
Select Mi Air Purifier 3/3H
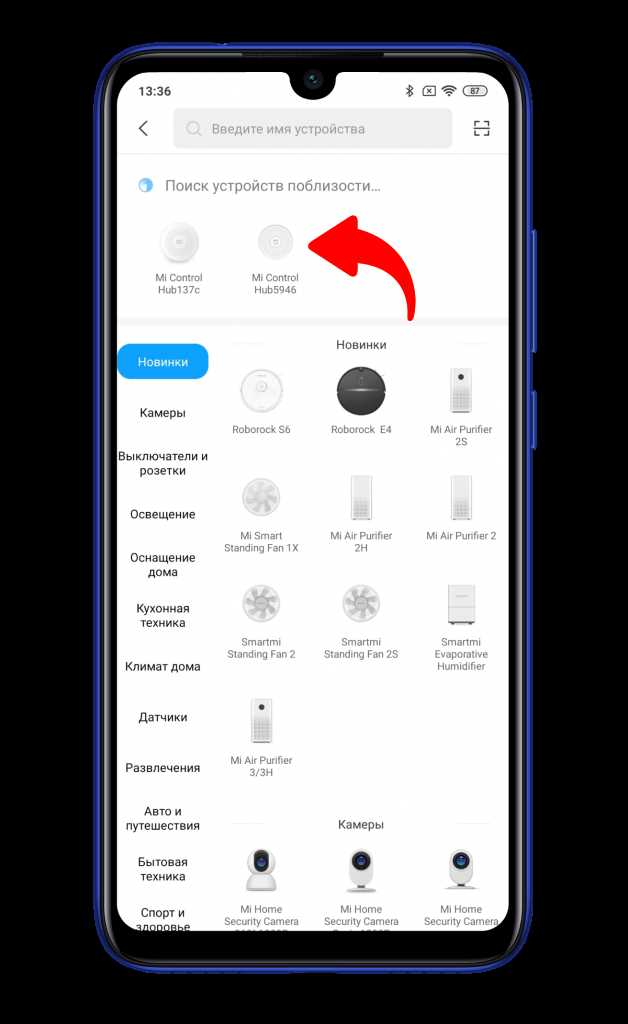pyautogui.click(x=261, y=736)
